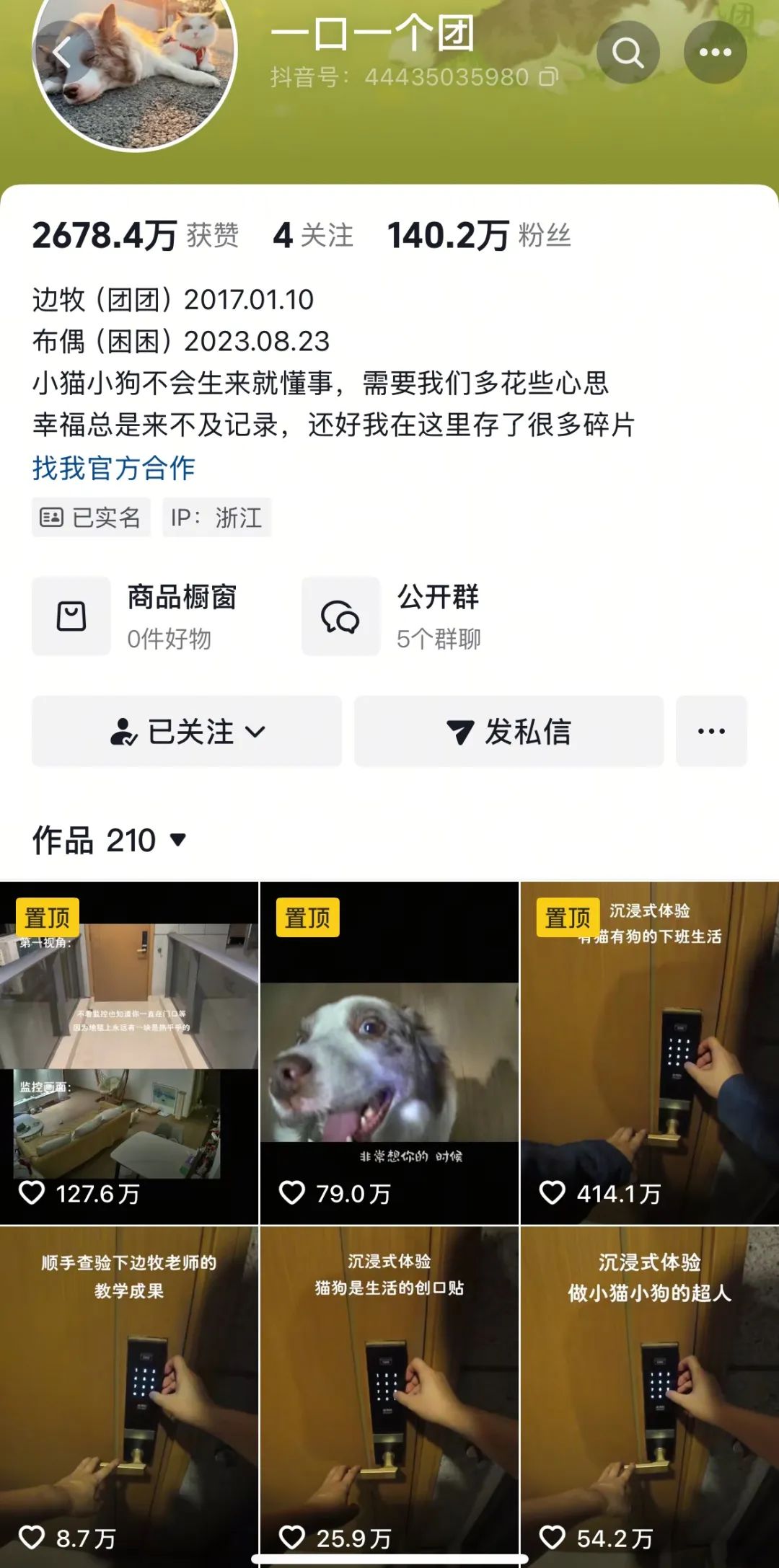This screenshot has height=1568, width=779.
Task: Open the top-right three-dot menu
Action: tap(715, 53)
